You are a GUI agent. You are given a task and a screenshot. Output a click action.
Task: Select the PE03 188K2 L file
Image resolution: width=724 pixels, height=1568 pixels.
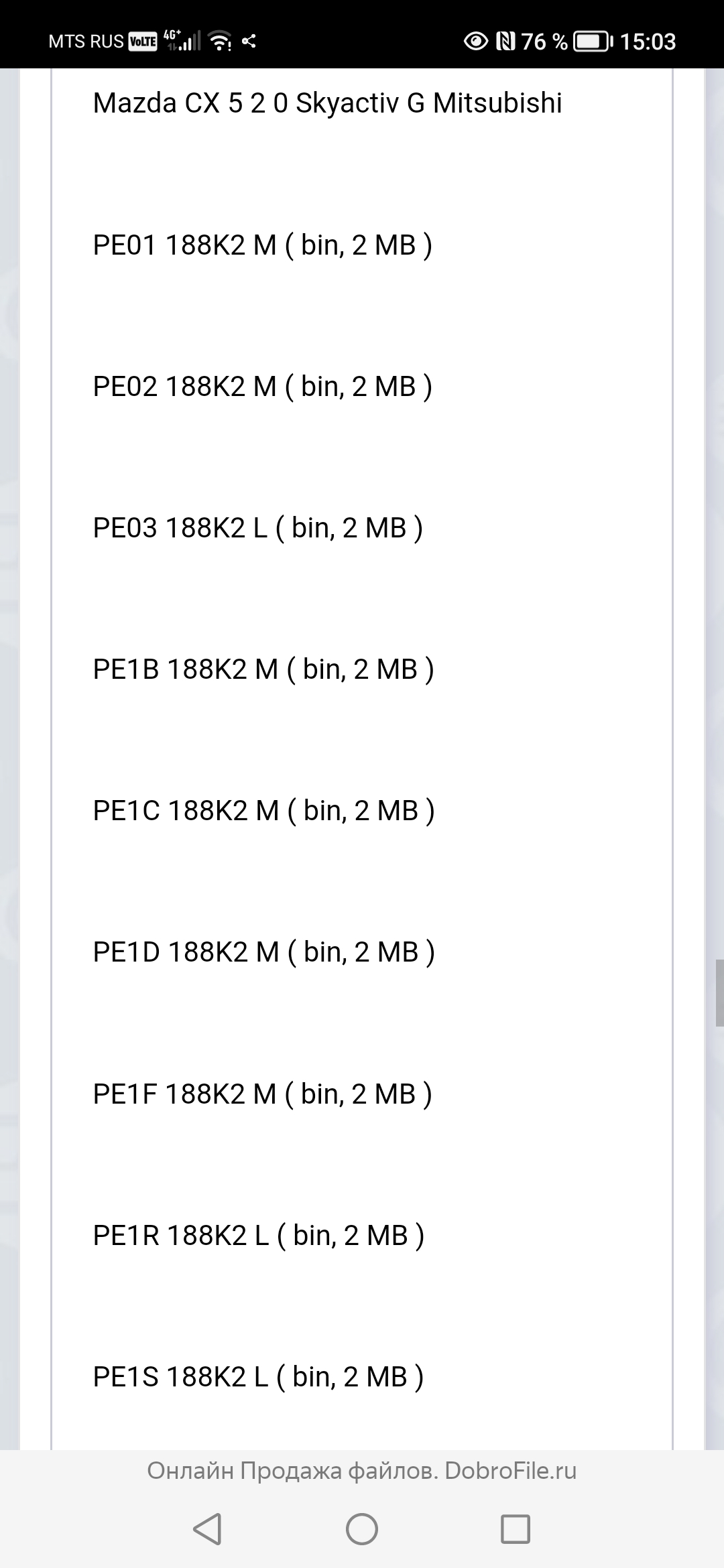257,528
